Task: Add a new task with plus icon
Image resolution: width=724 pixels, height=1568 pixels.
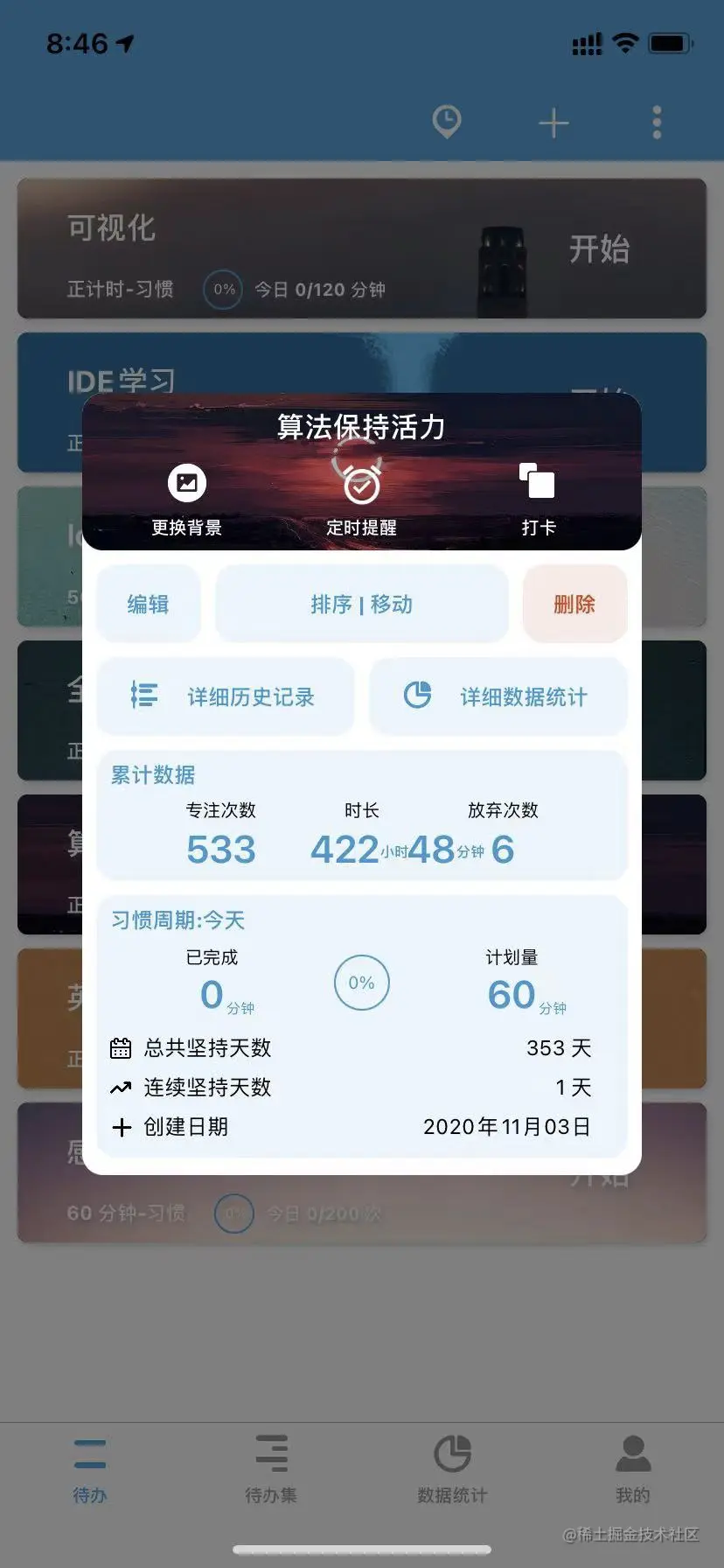Action: pyautogui.click(x=553, y=123)
